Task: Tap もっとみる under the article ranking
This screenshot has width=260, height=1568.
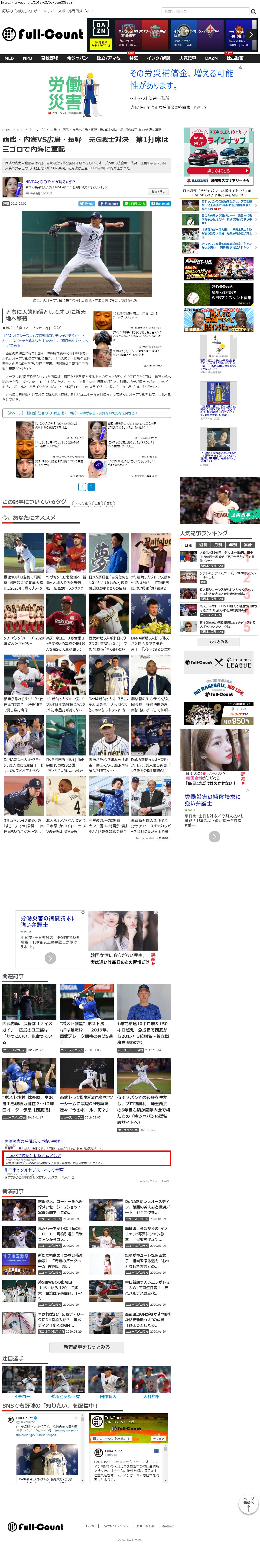Action: pyautogui.click(x=219, y=642)
